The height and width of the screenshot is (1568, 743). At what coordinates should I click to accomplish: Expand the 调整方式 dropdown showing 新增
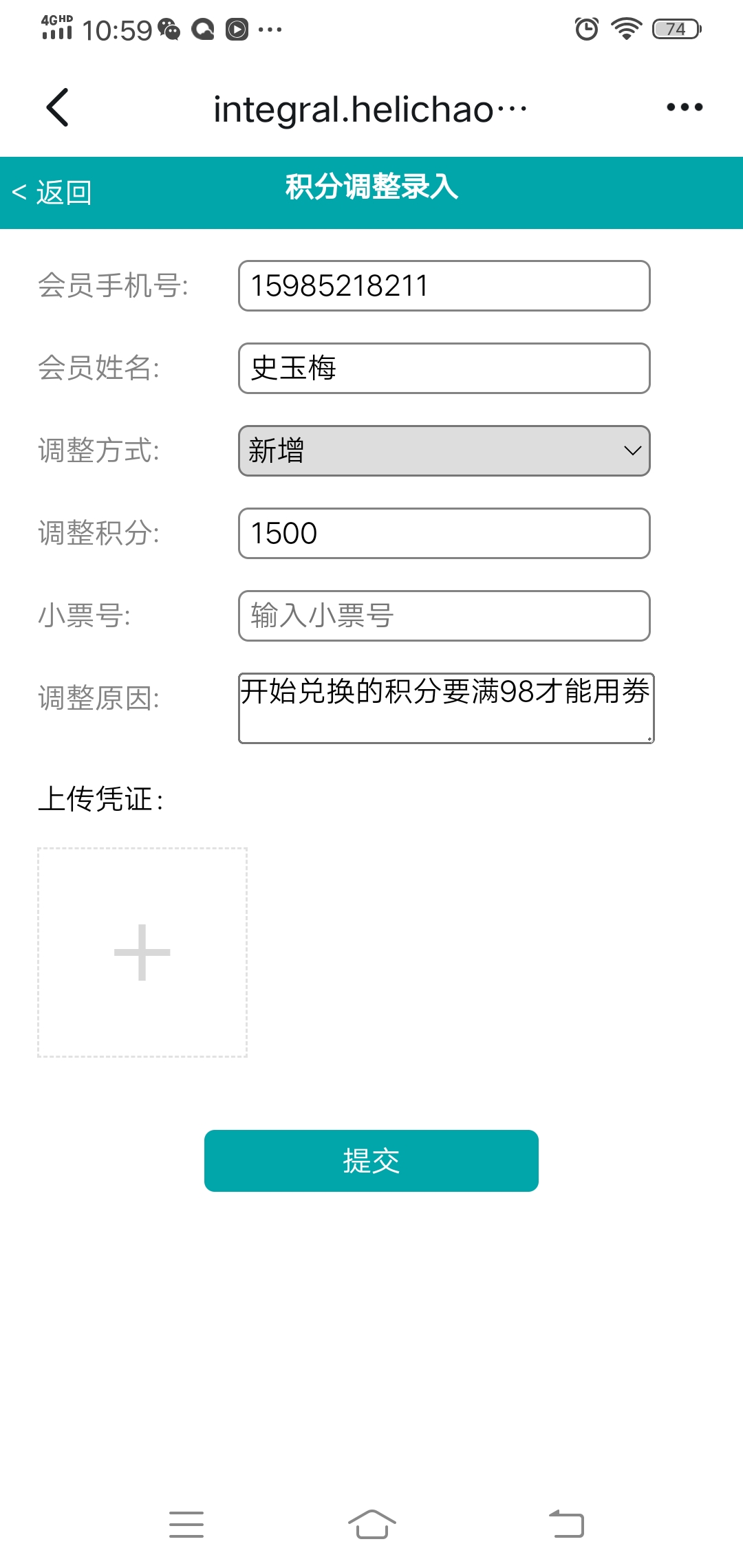click(444, 450)
